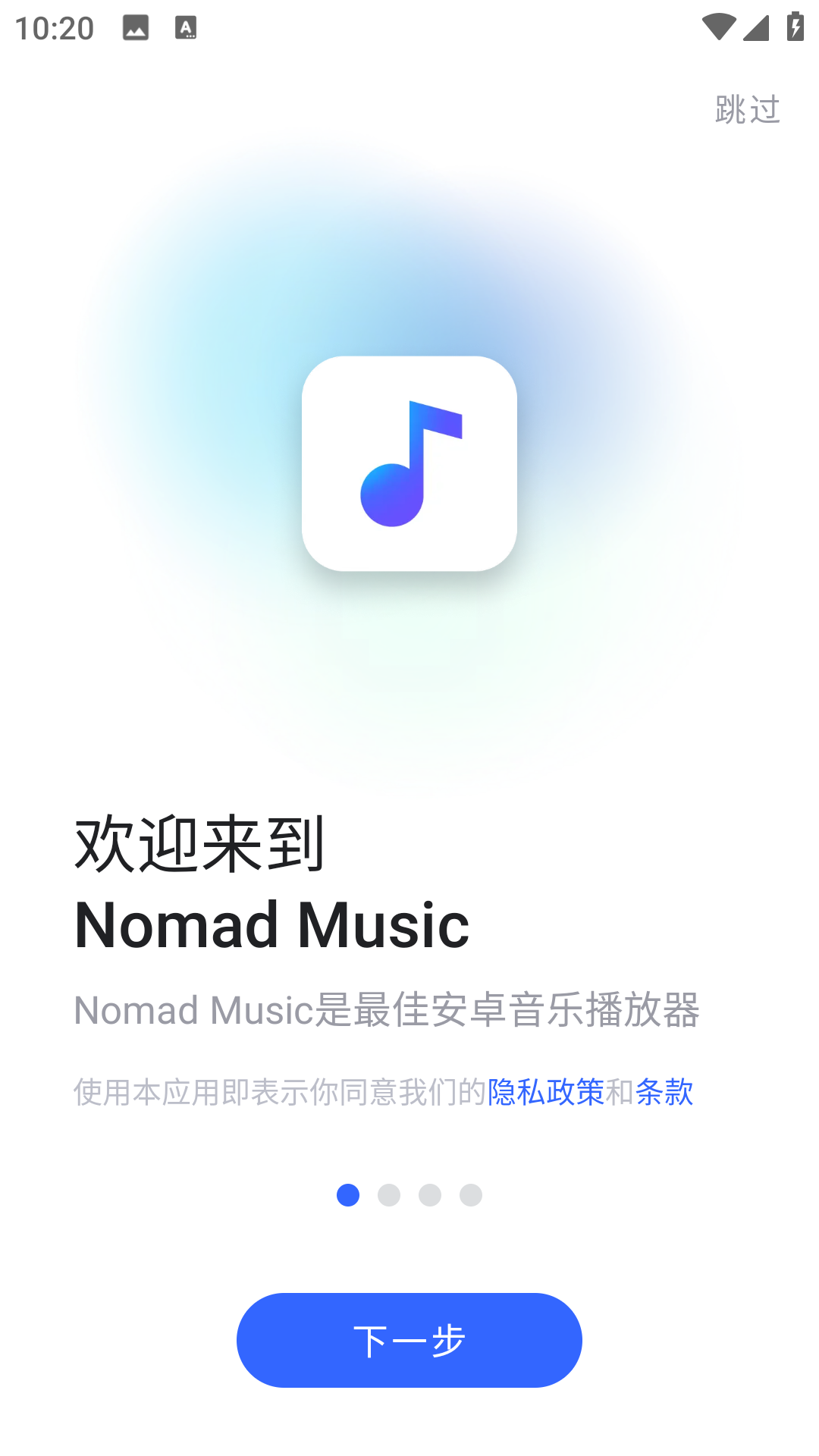The image size is (819, 1456).
Task: Open the 条款 terms link
Action: 664,1094
